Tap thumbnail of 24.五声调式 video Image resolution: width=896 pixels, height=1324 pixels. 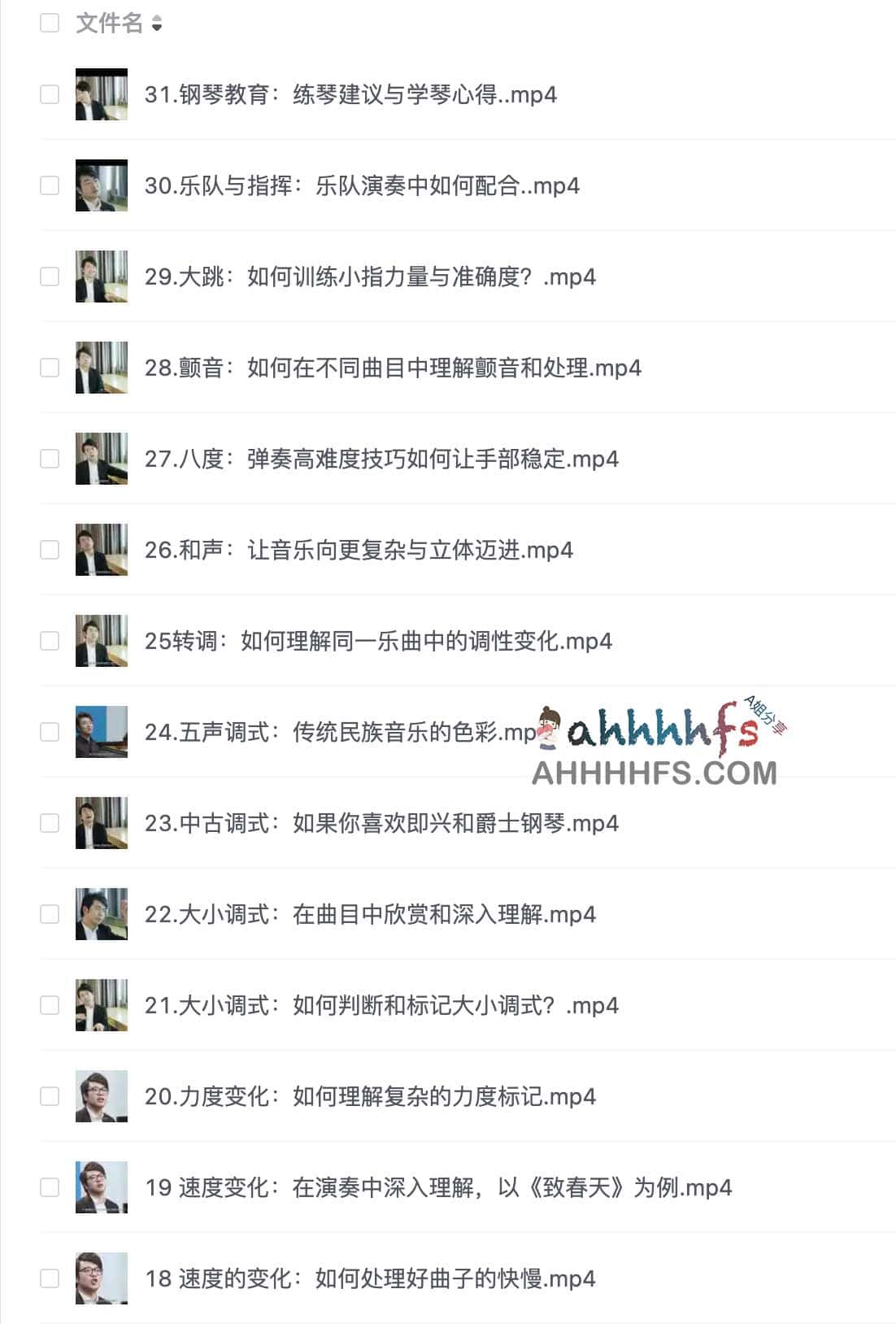[102, 732]
